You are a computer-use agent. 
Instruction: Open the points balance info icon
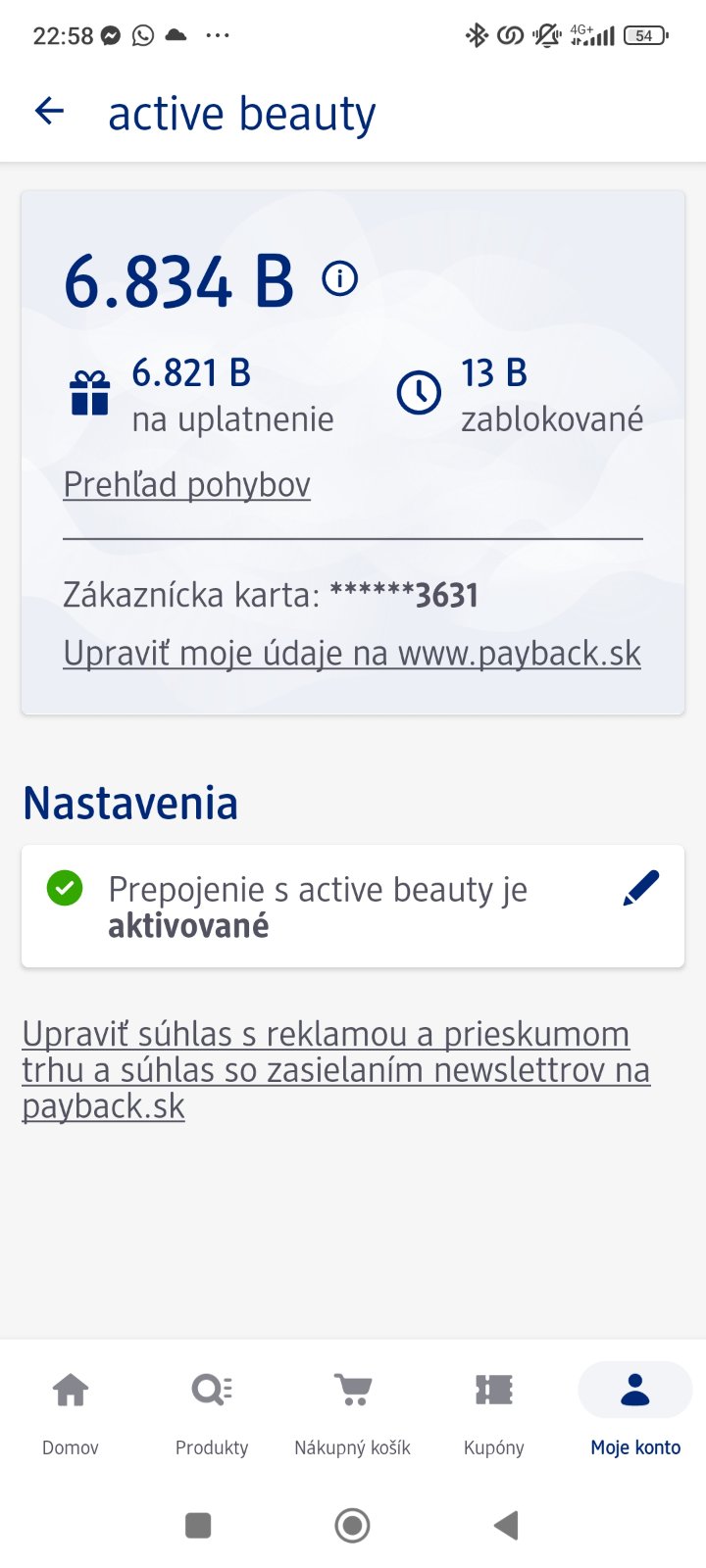(x=340, y=279)
